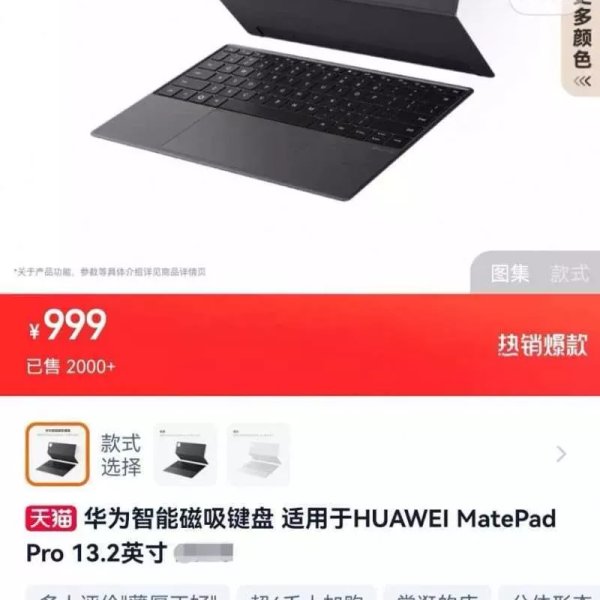This screenshot has width=600, height=600.
Task: Switch to the 款式 tab
Action: point(569,273)
